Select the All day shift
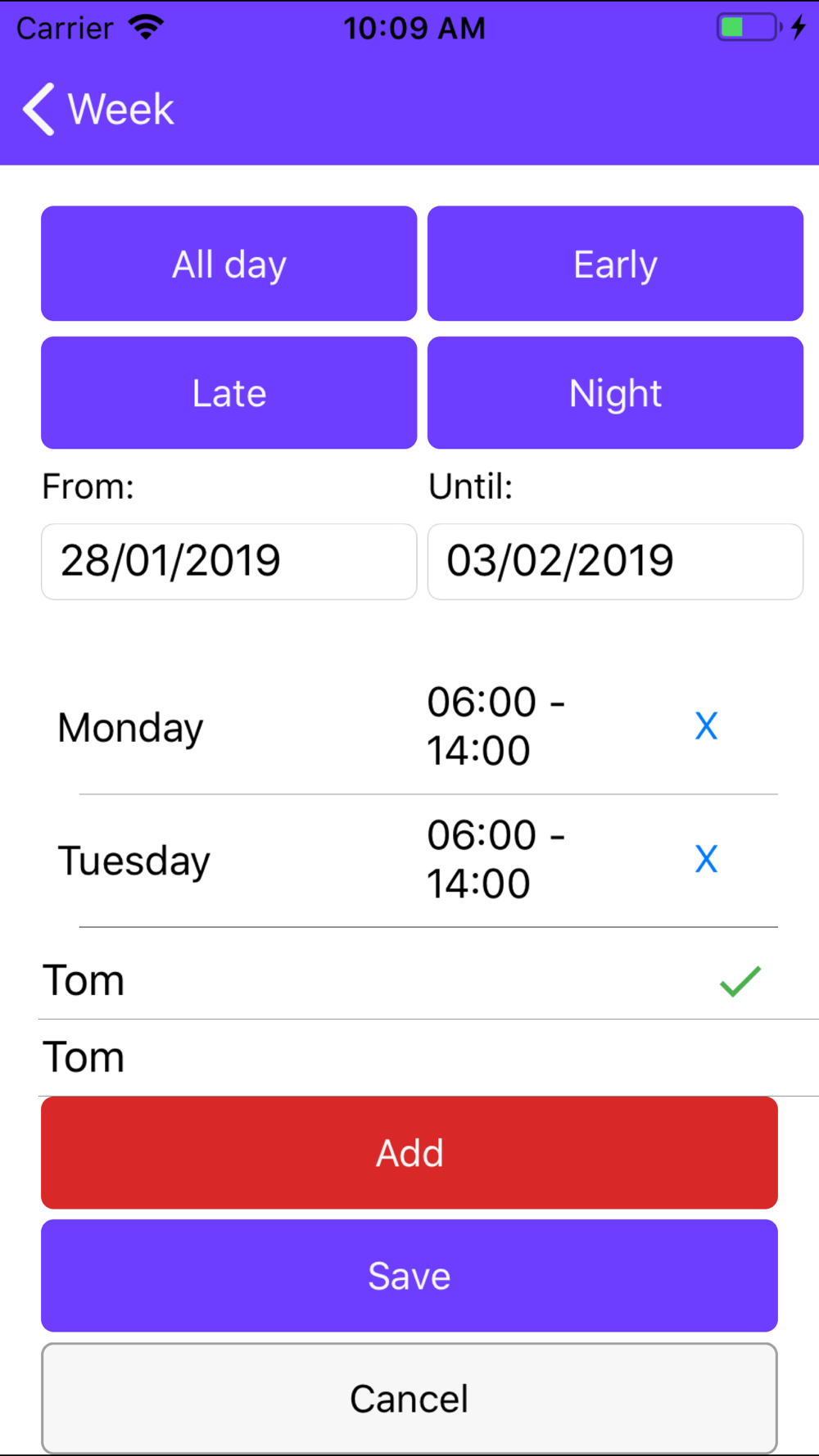The width and height of the screenshot is (819, 1456). 229,264
